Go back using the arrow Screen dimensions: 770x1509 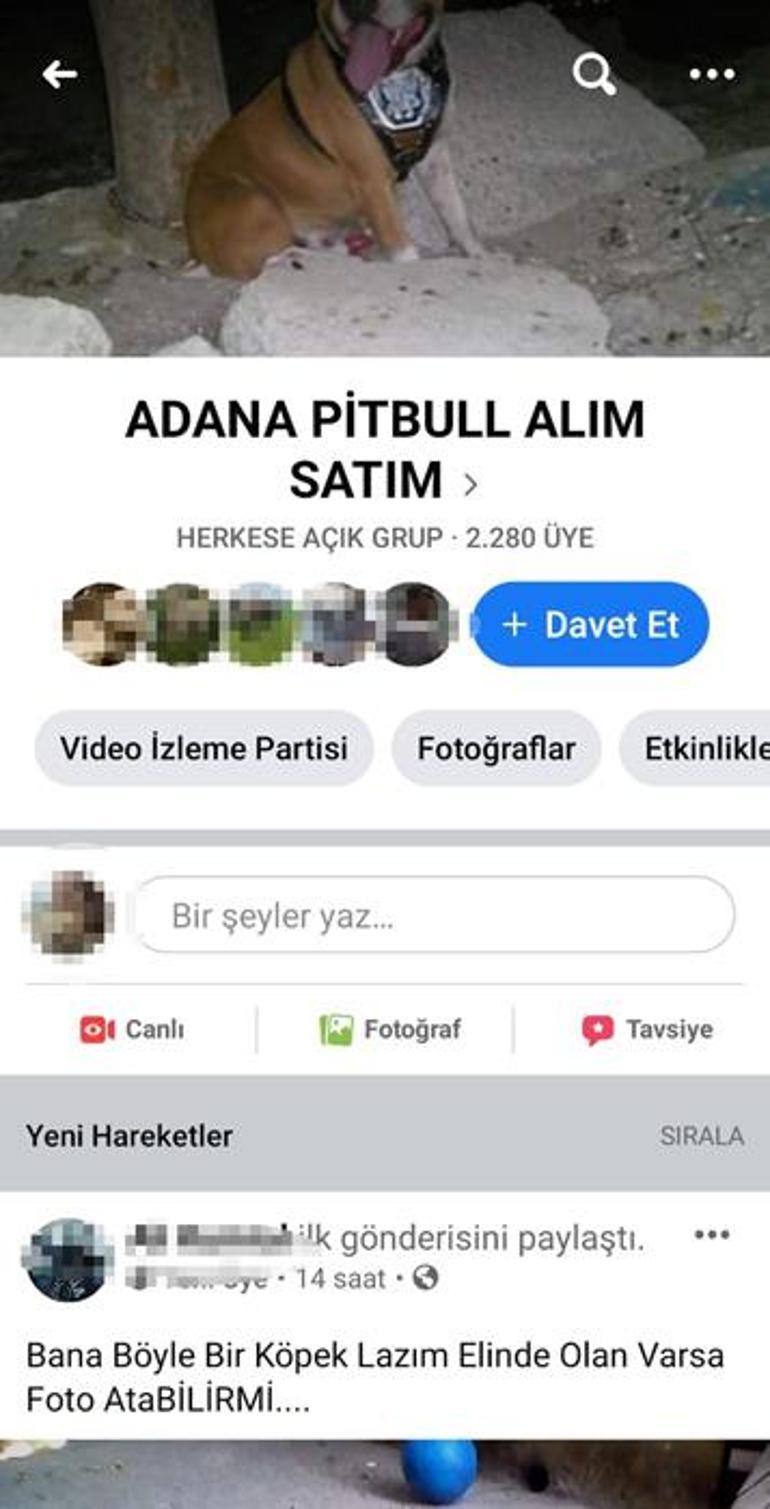pos(60,73)
